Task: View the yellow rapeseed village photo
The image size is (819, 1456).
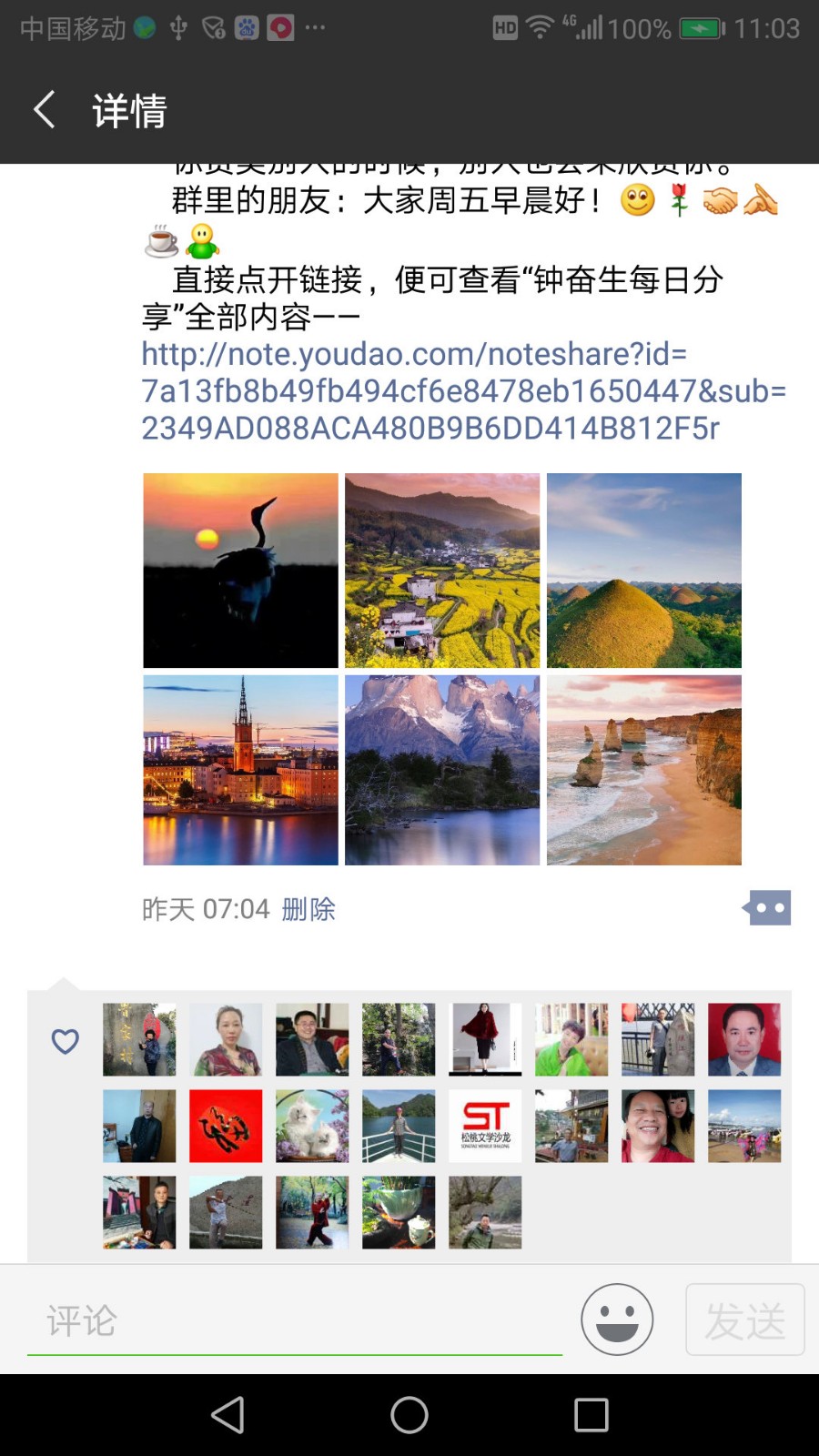Action: (442, 571)
